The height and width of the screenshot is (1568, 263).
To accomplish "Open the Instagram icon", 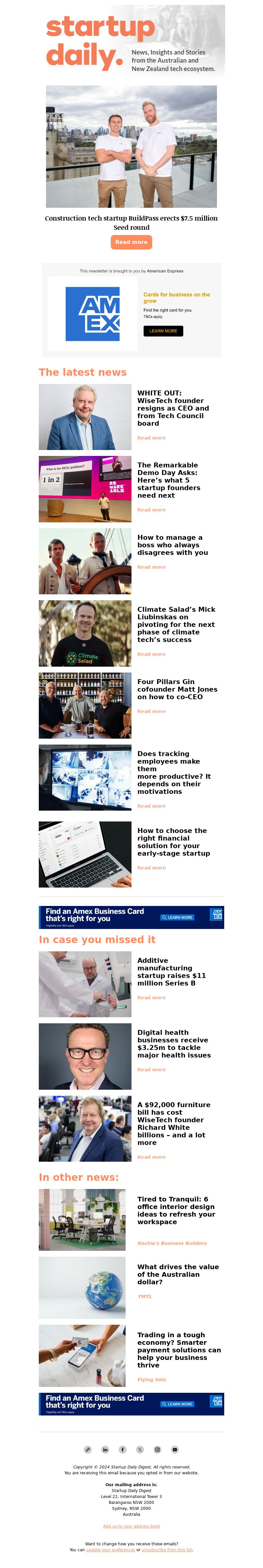I will 157,1449.
